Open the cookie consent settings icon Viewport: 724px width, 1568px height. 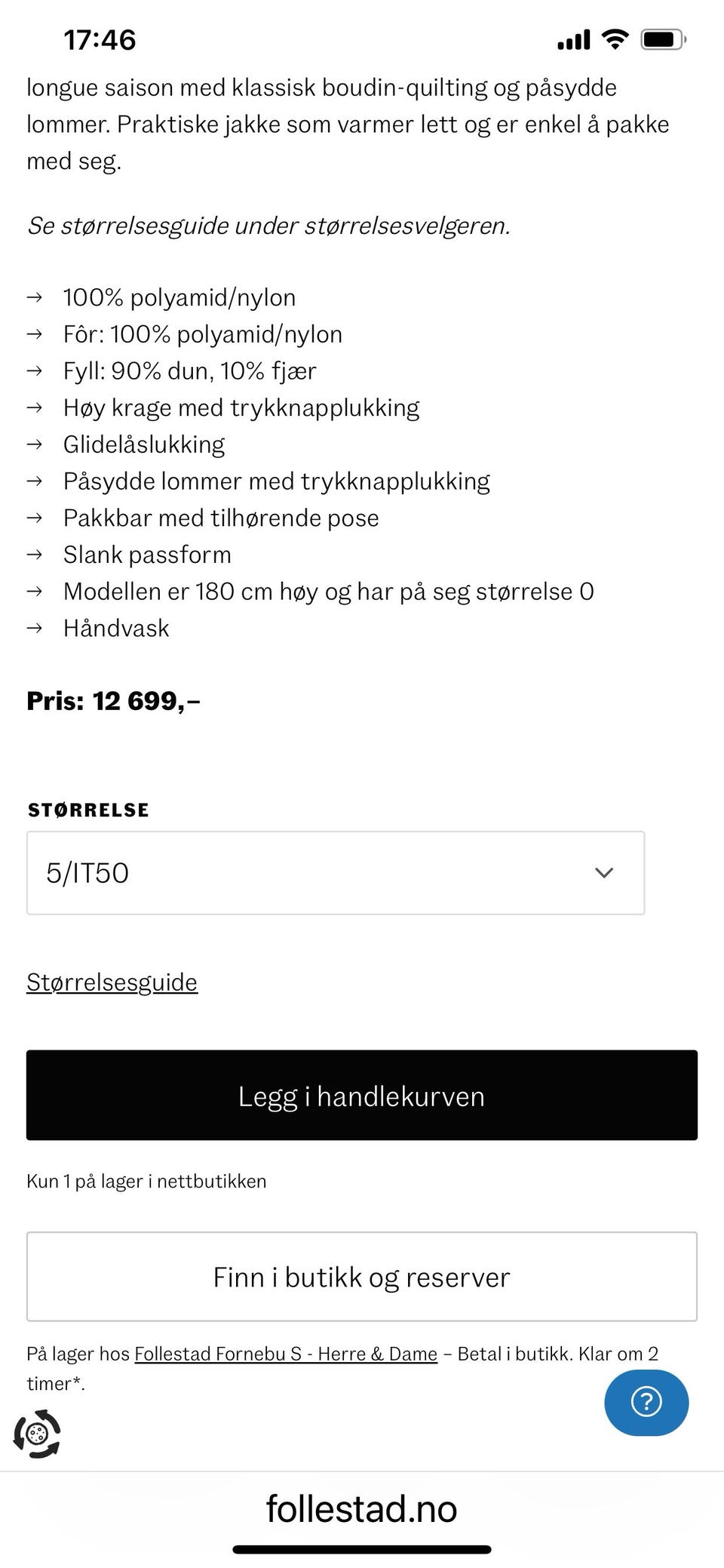click(x=36, y=1432)
